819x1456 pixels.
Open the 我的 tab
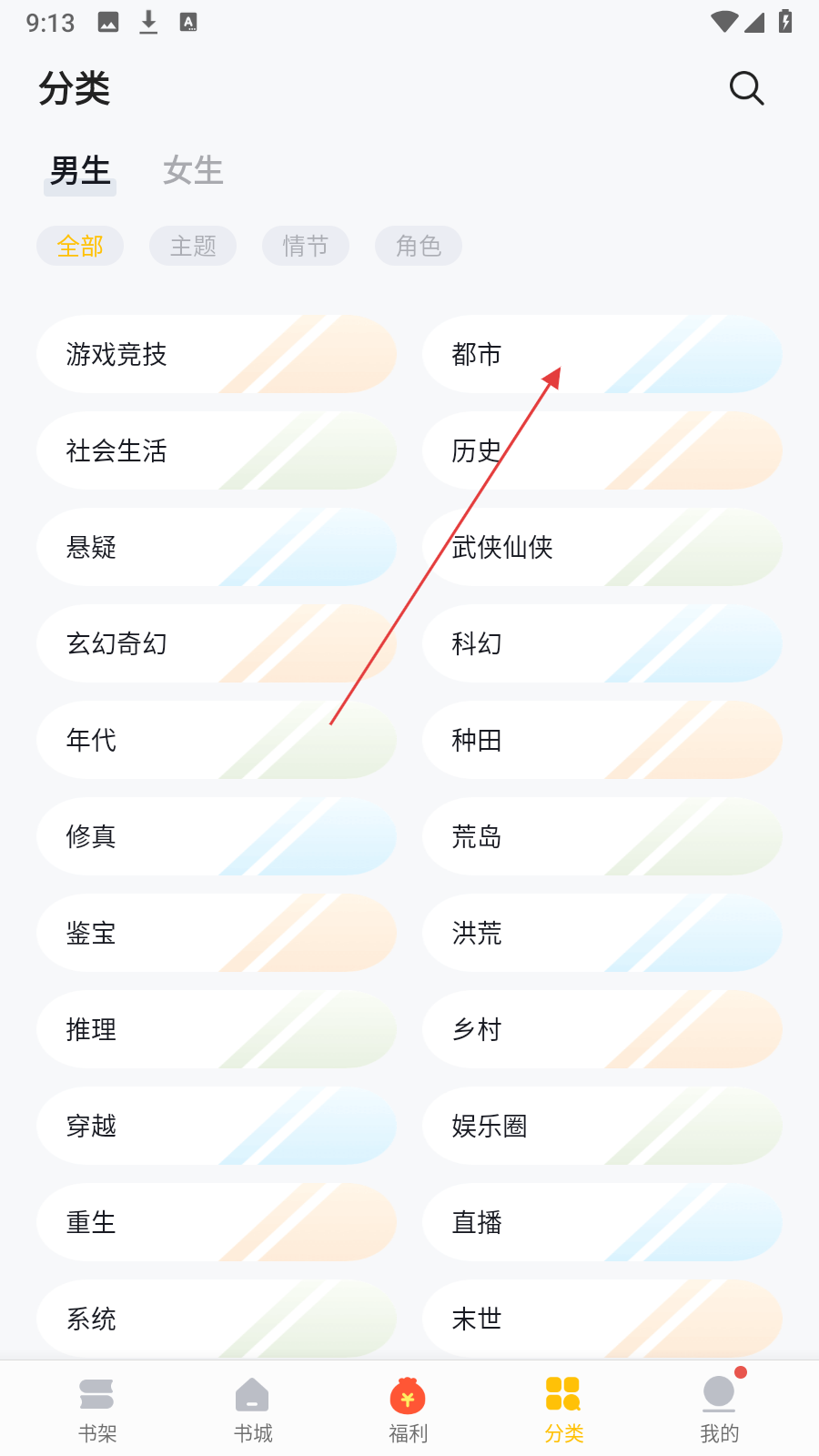point(720,1410)
